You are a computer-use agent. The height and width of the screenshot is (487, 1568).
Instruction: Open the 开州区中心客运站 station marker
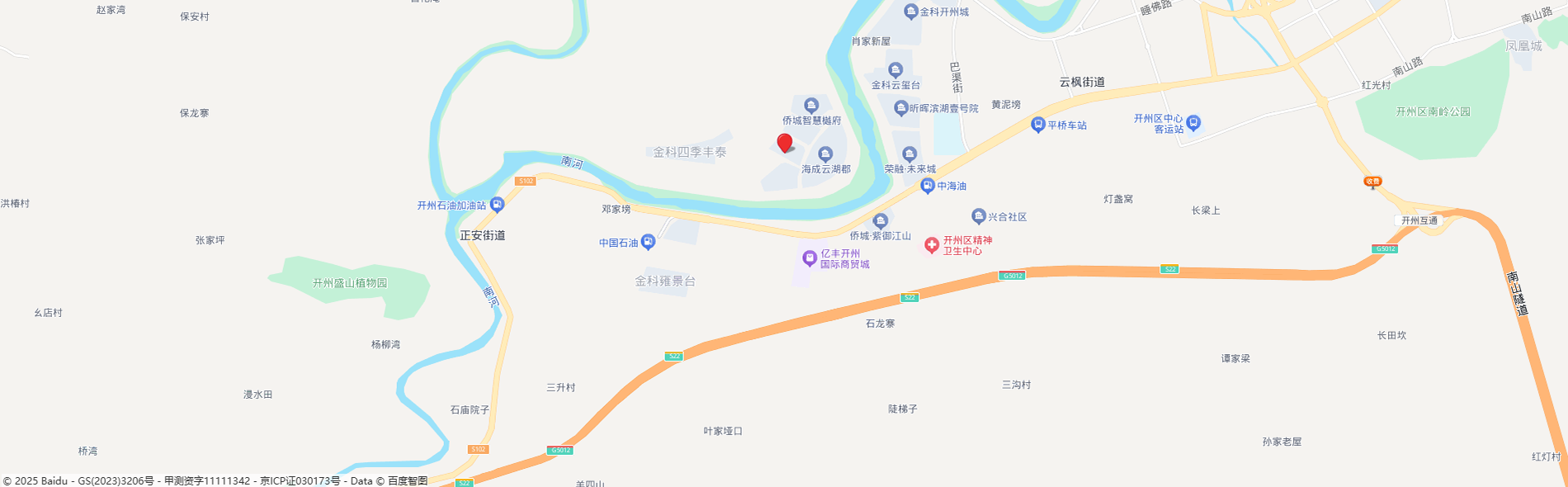coord(1193,123)
